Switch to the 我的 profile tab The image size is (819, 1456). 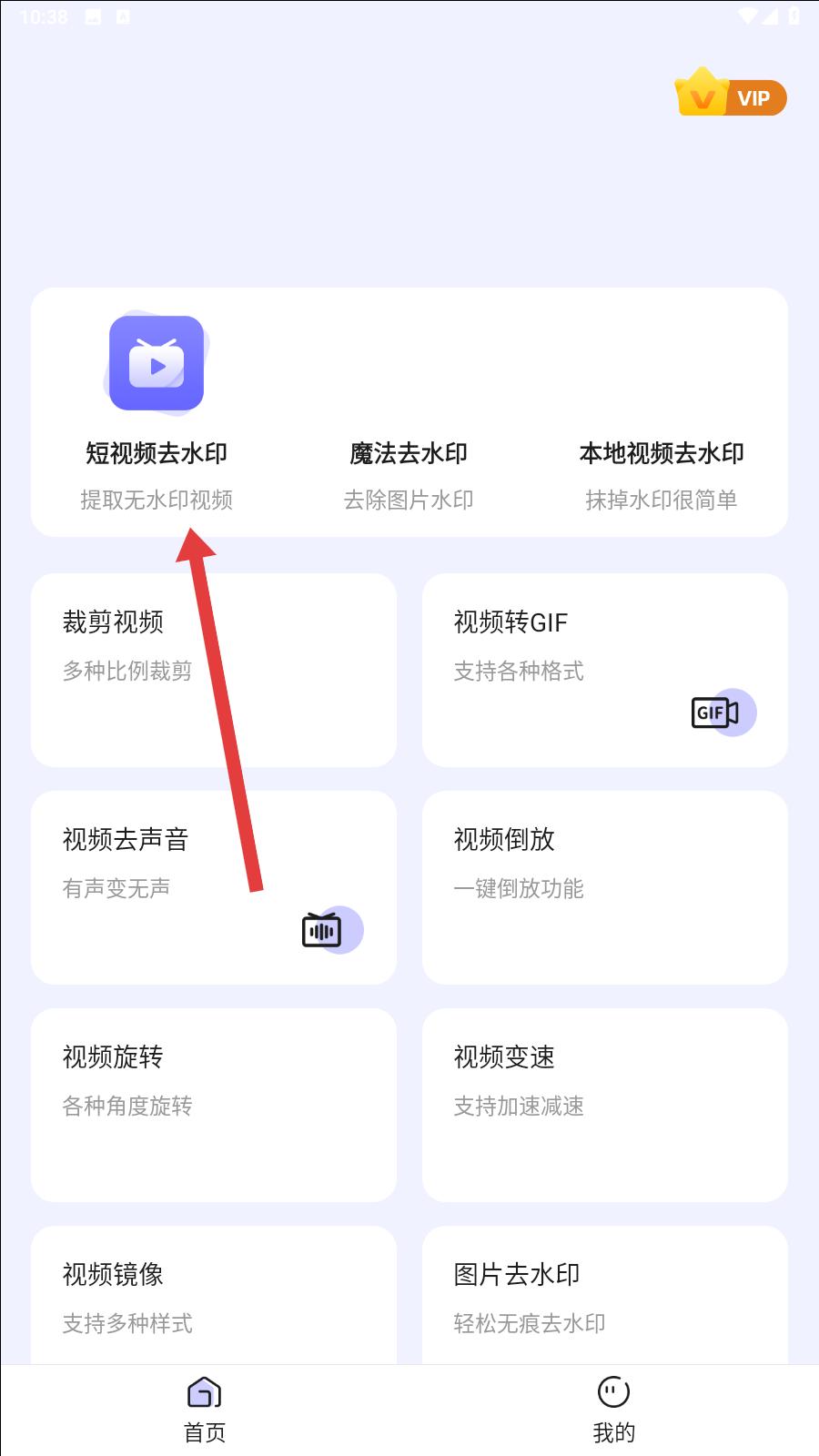click(614, 1410)
